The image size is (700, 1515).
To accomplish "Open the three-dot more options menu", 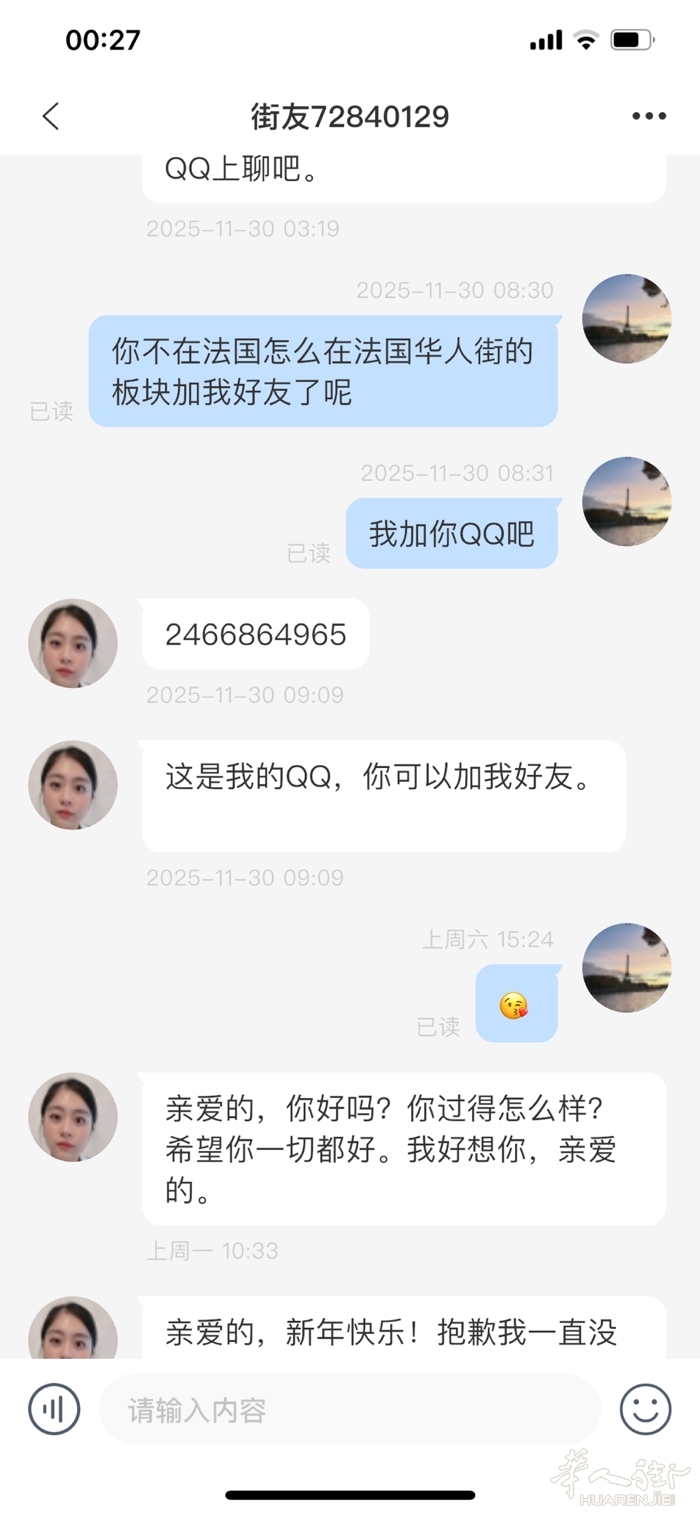I will pyautogui.click(x=649, y=117).
